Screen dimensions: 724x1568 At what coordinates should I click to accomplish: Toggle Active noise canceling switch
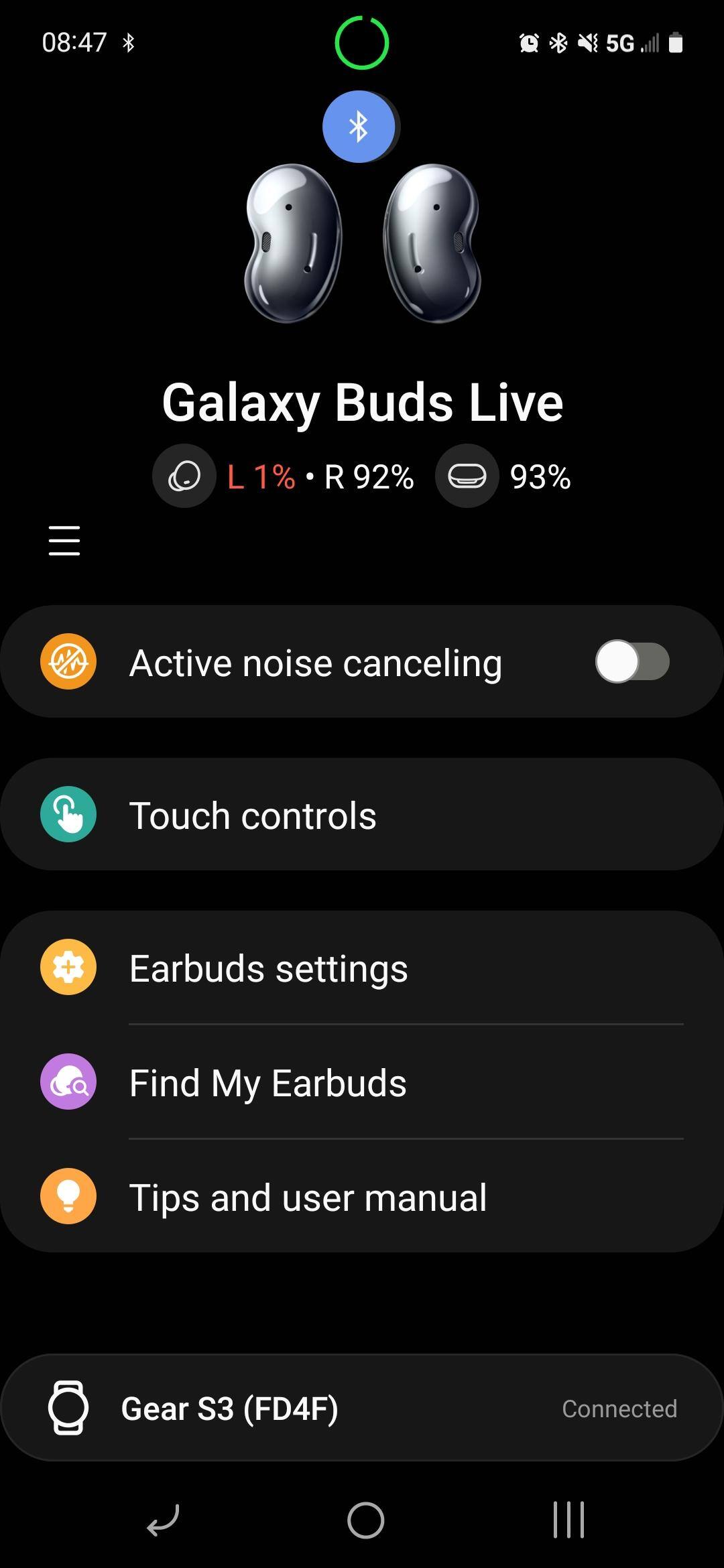pyautogui.click(x=631, y=662)
